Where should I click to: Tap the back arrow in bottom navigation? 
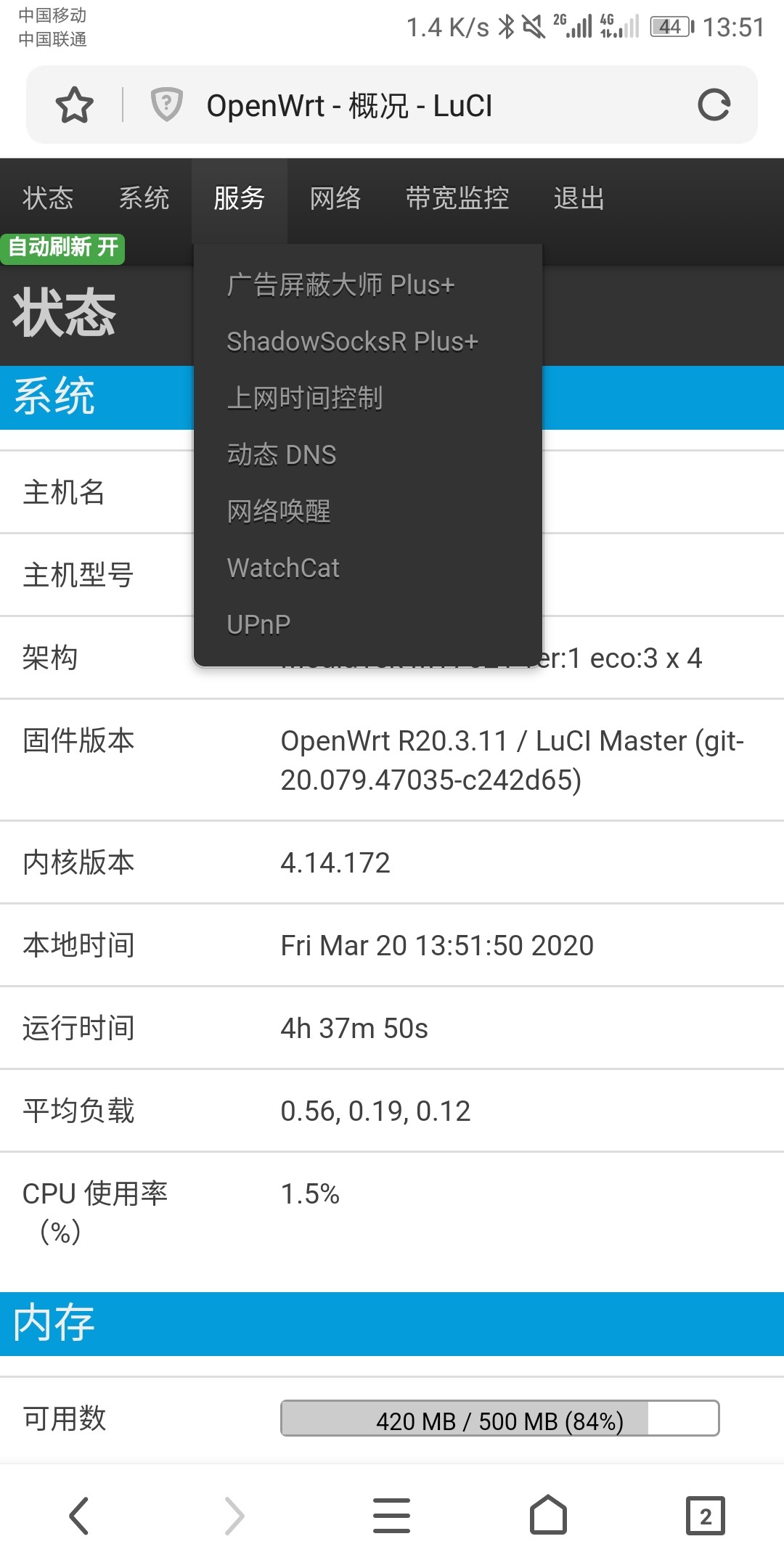point(78,1516)
